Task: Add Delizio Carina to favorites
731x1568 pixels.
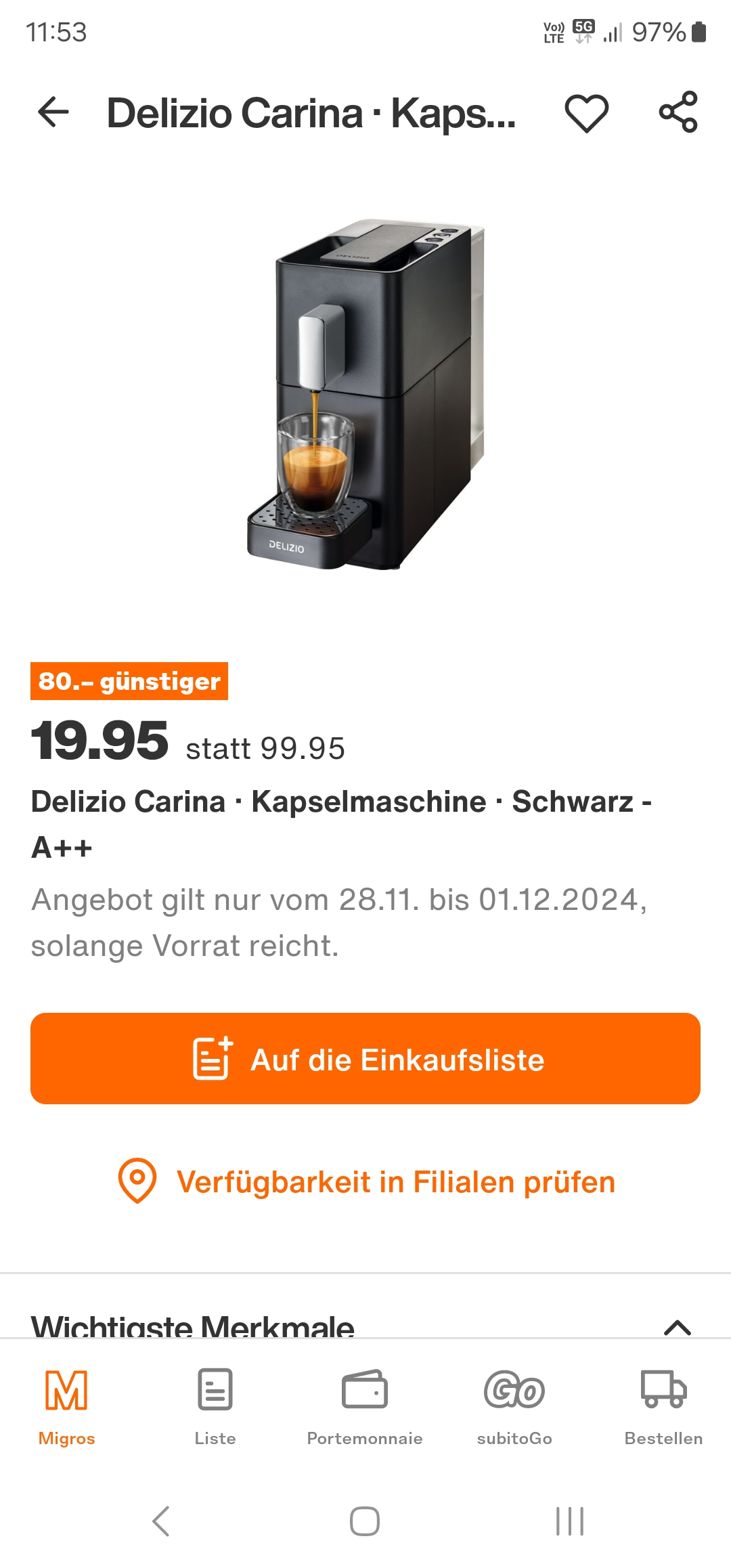Action: tap(586, 112)
